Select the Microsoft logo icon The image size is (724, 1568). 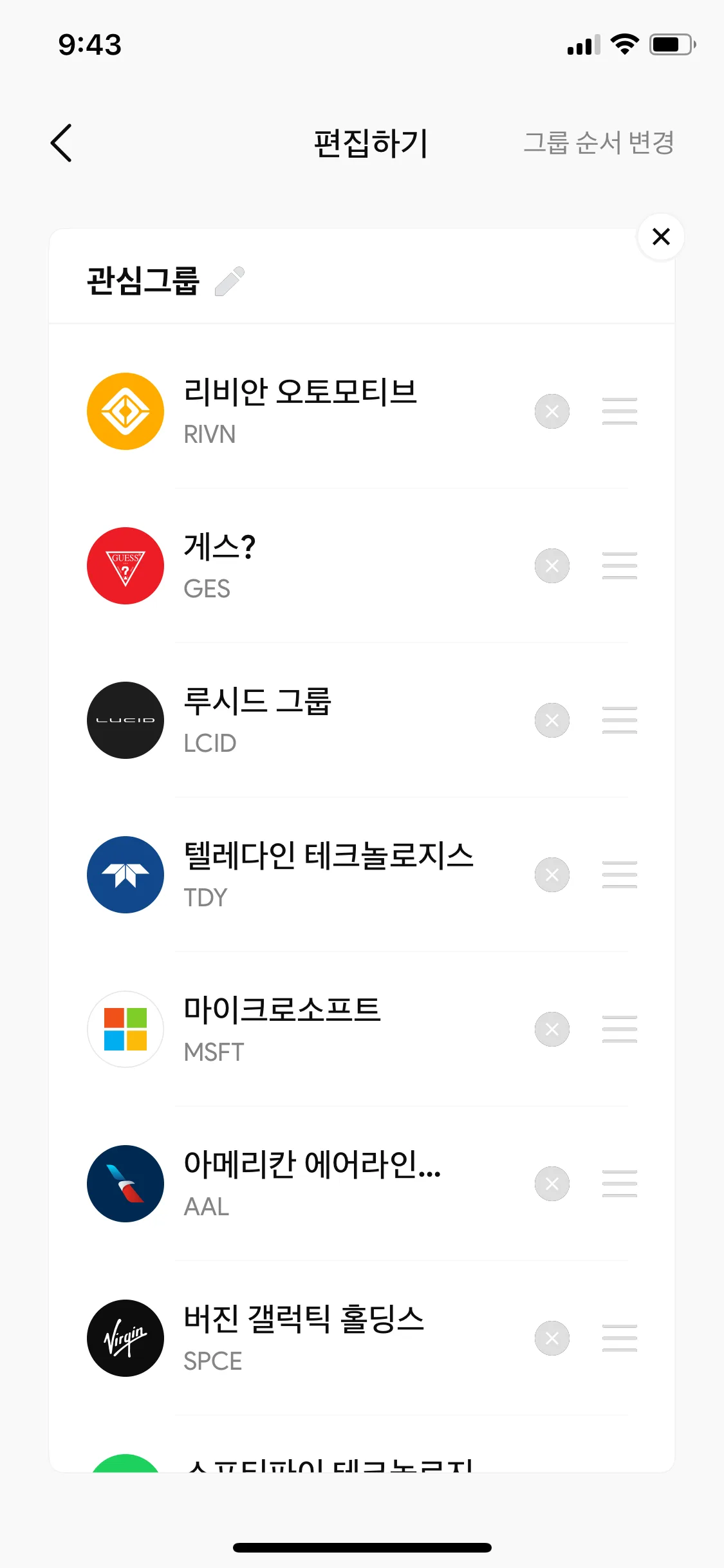click(x=125, y=1029)
